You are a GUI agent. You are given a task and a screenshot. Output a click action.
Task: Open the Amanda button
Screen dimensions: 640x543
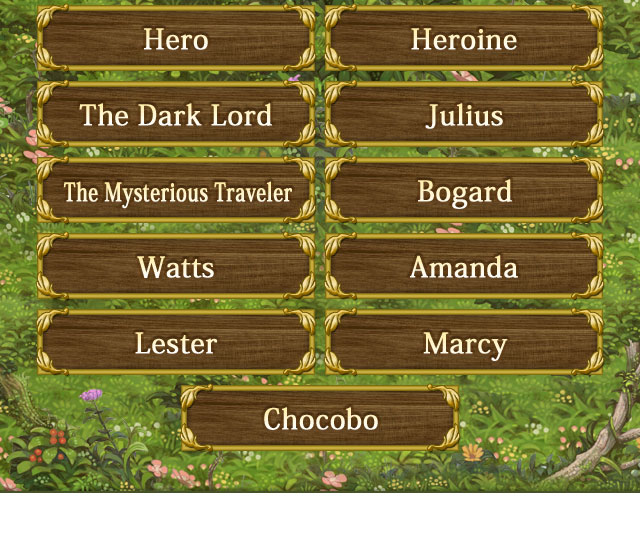click(x=464, y=268)
